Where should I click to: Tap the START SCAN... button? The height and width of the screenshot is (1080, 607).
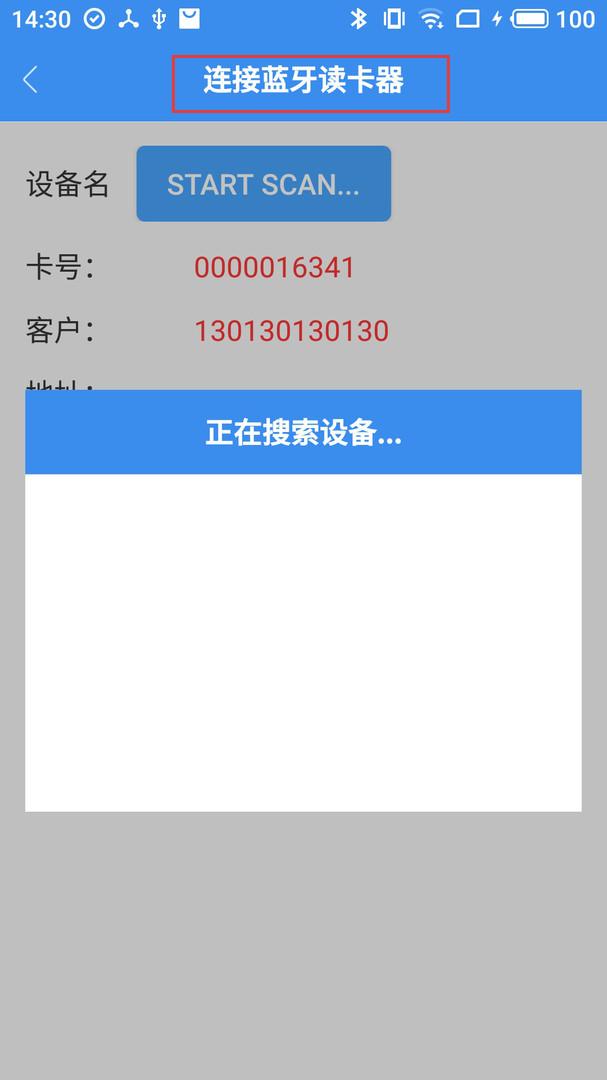(x=264, y=184)
